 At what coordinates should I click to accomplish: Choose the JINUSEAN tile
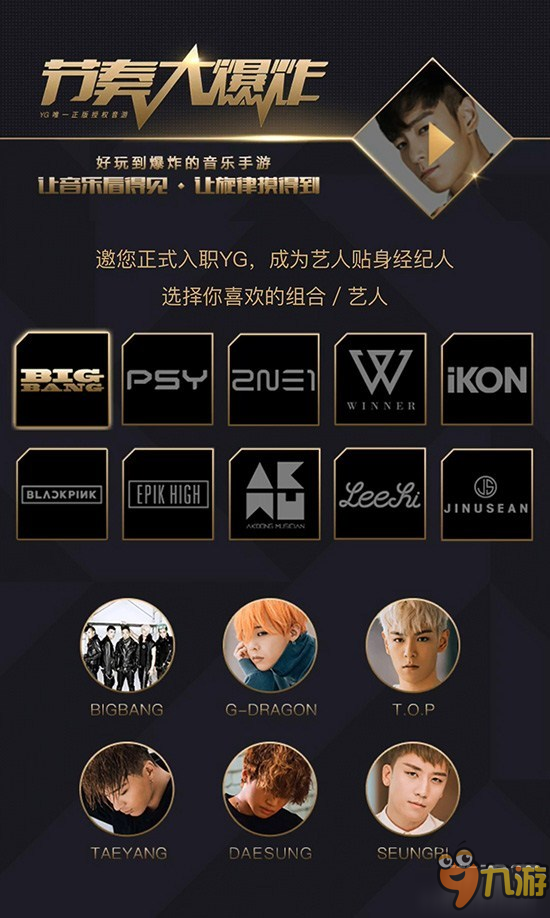[x=487, y=494]
